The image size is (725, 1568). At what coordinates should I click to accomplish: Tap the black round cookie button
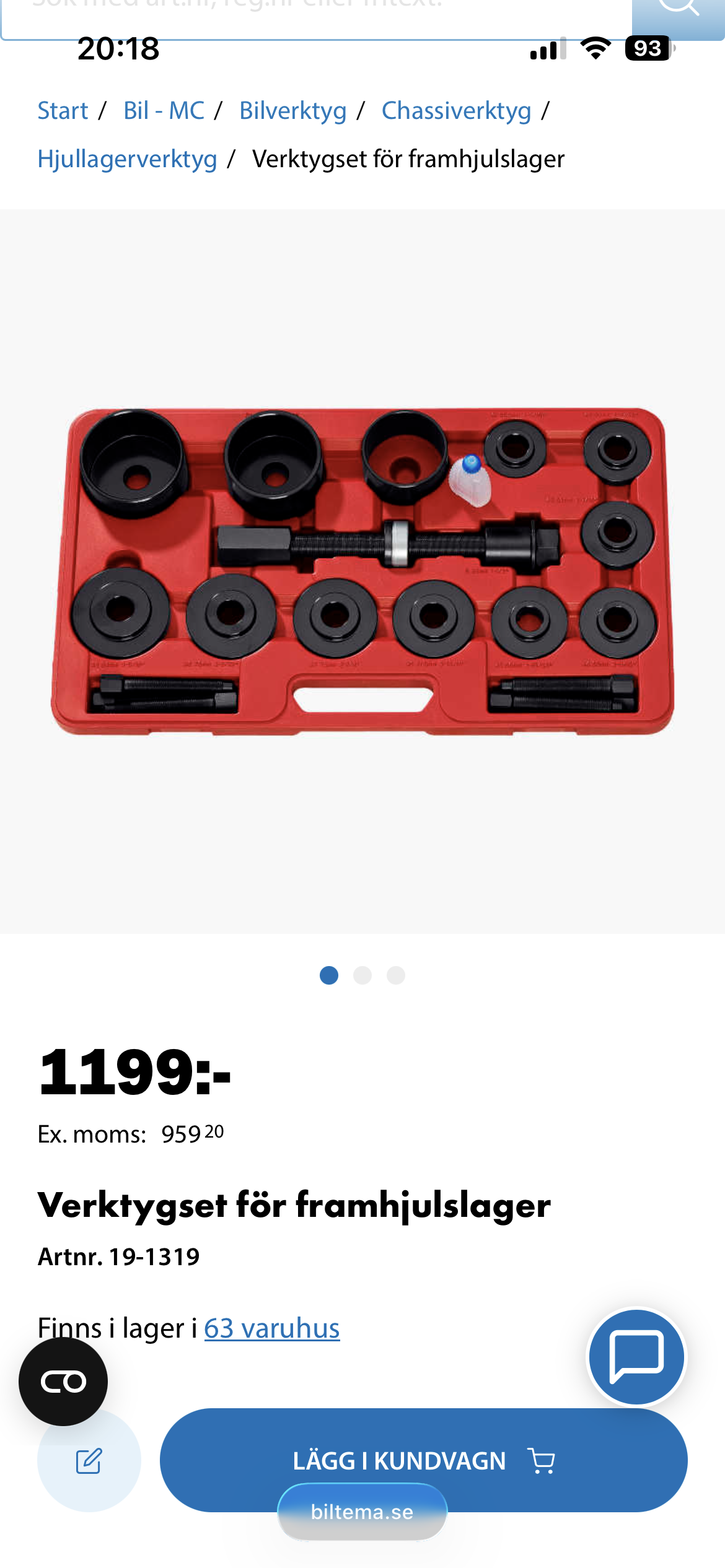pyautogui.click(x=63, y=1382)
